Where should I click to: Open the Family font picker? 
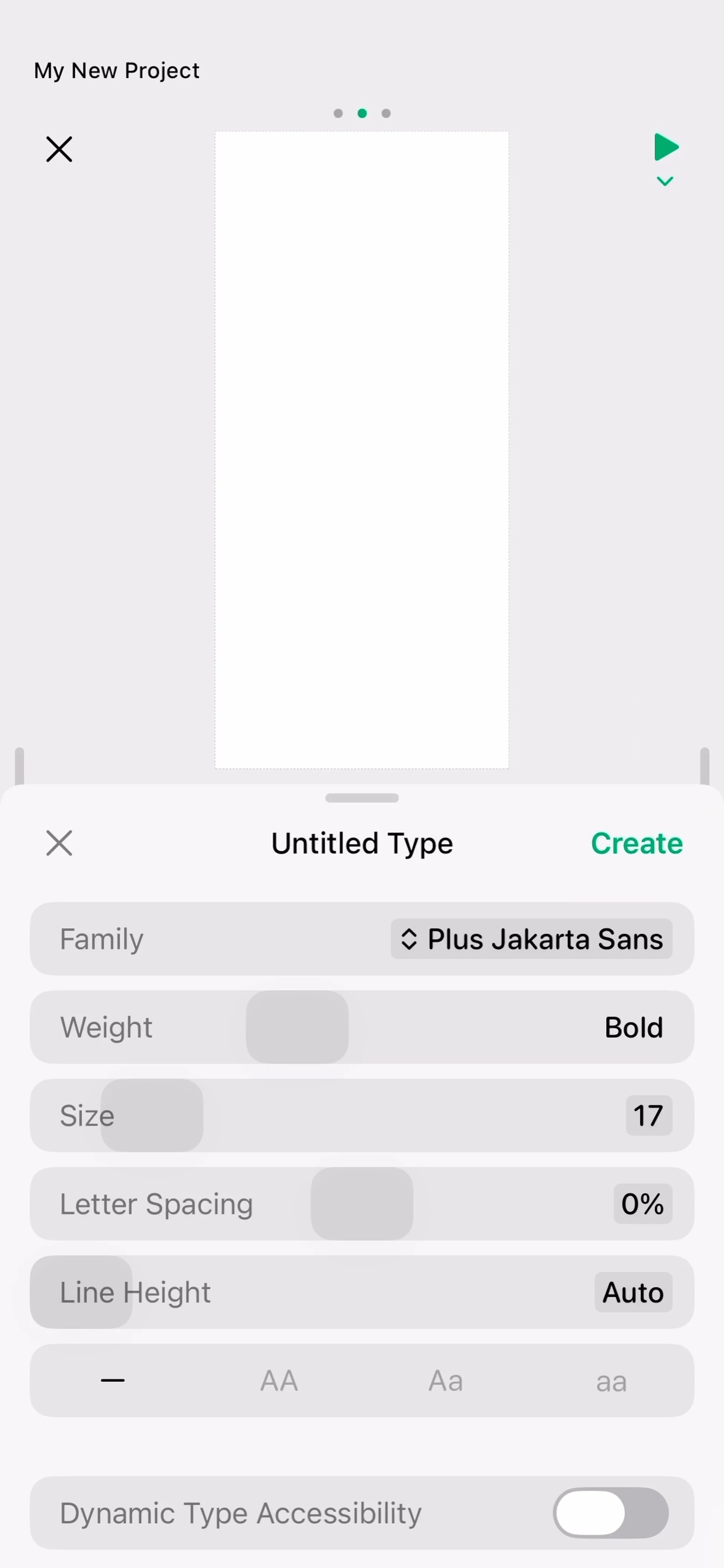point(532,939)
